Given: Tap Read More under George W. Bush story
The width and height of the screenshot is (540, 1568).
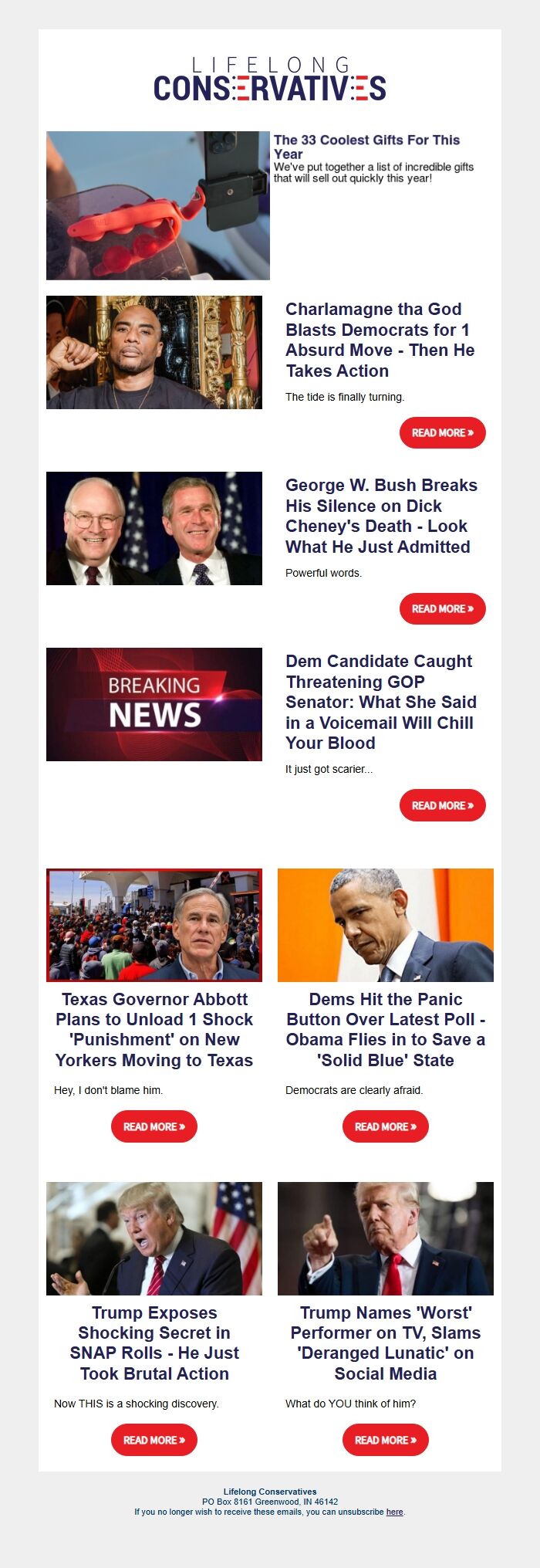Looking at the screenshot, I should [x=442, y=609].
